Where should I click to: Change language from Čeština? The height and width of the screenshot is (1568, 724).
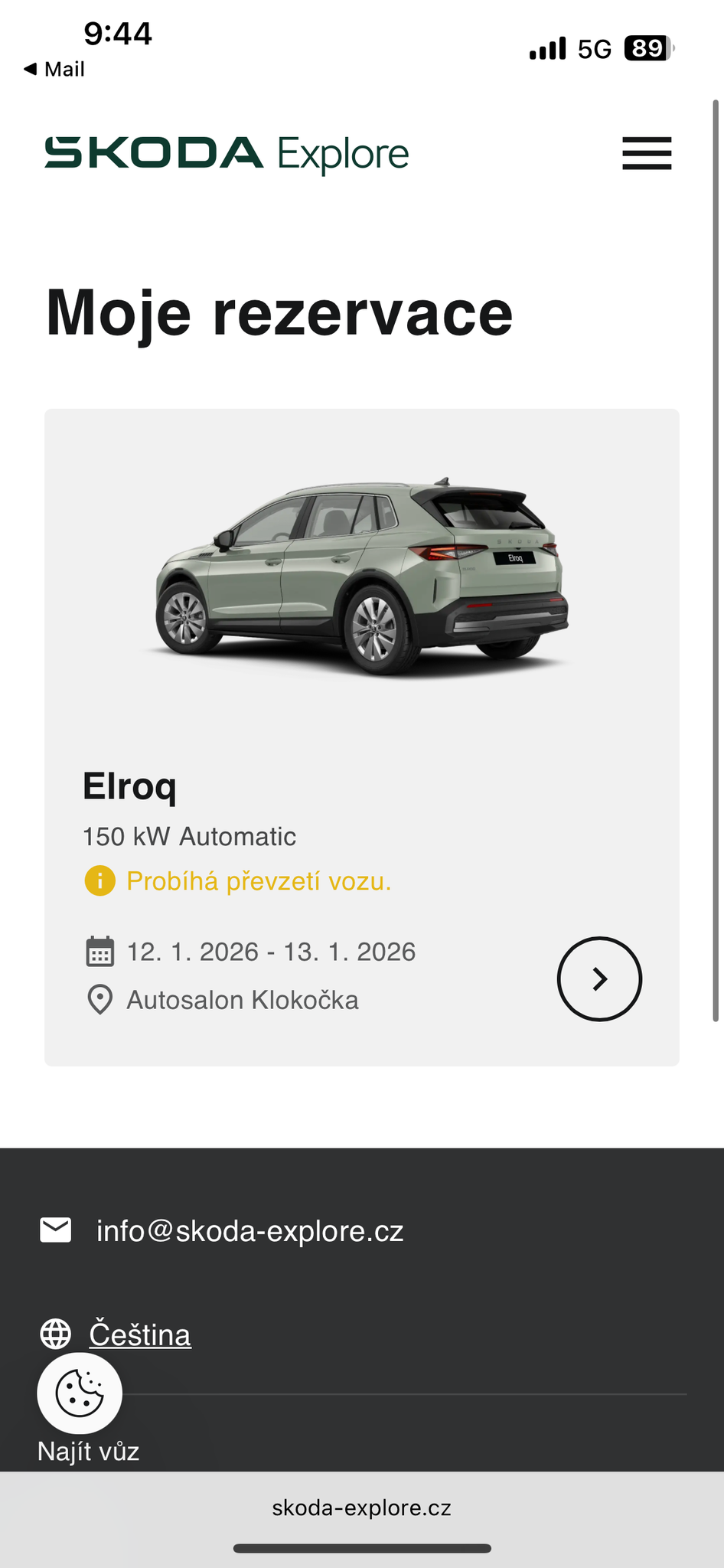tap(140, 1334)
